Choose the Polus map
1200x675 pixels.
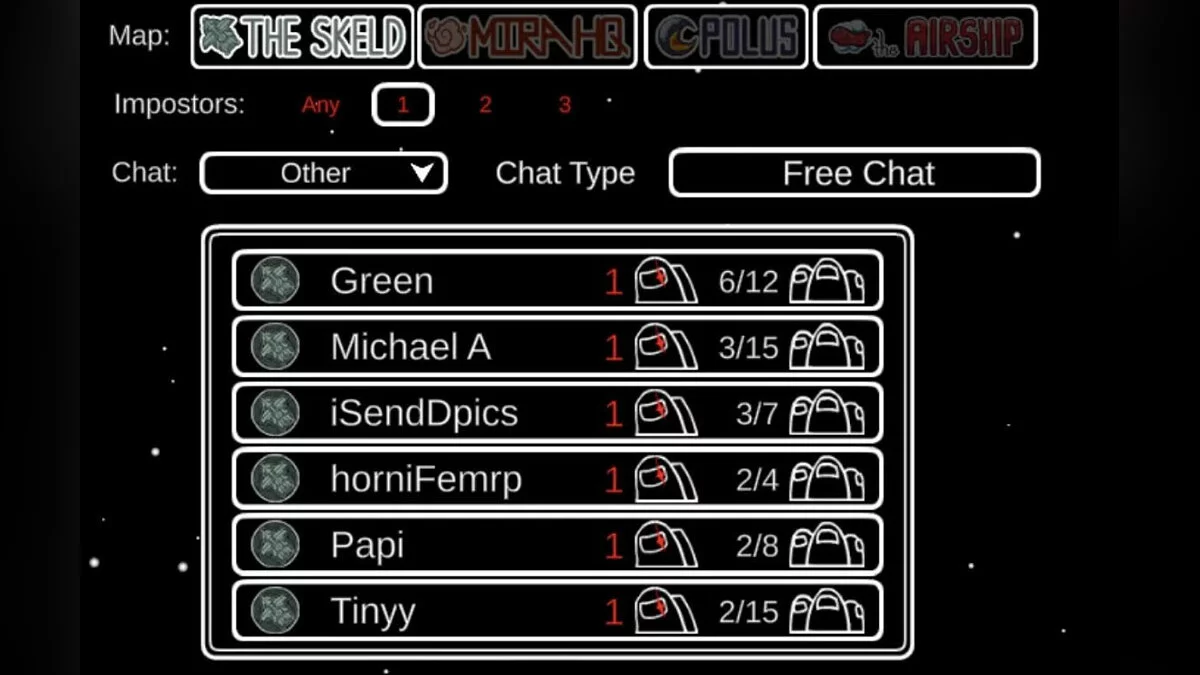[x=726, y=37]
